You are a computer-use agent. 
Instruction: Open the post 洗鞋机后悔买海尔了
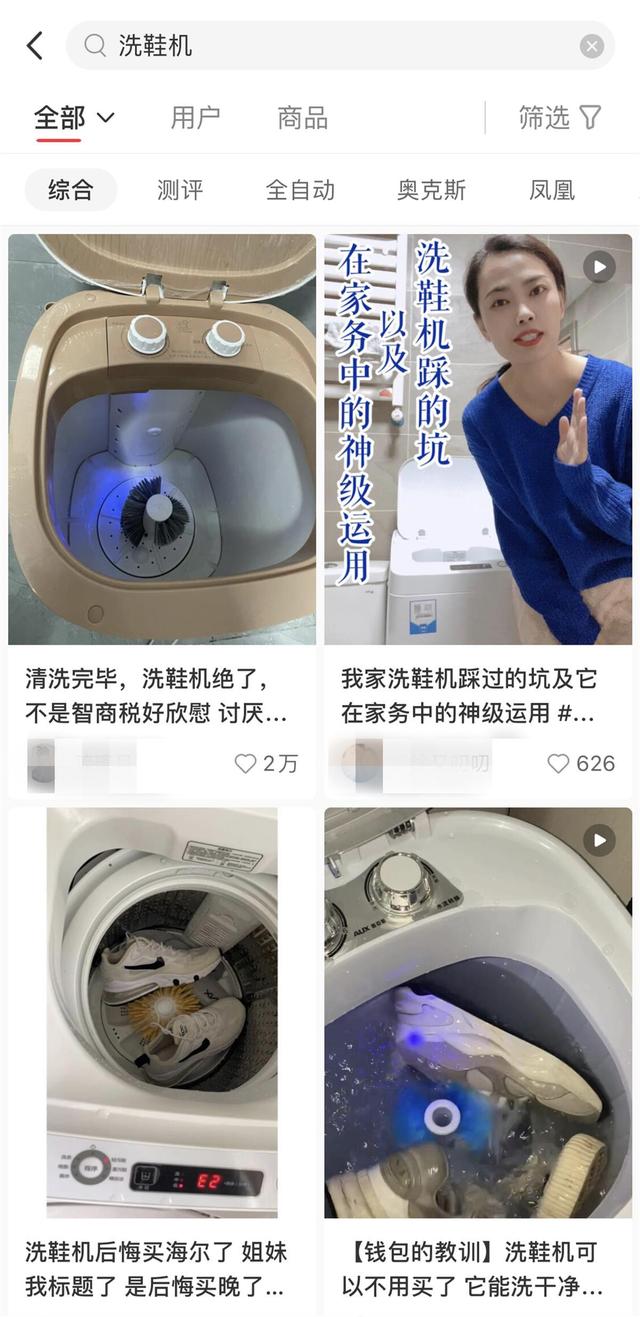[x=162, y=1010]
